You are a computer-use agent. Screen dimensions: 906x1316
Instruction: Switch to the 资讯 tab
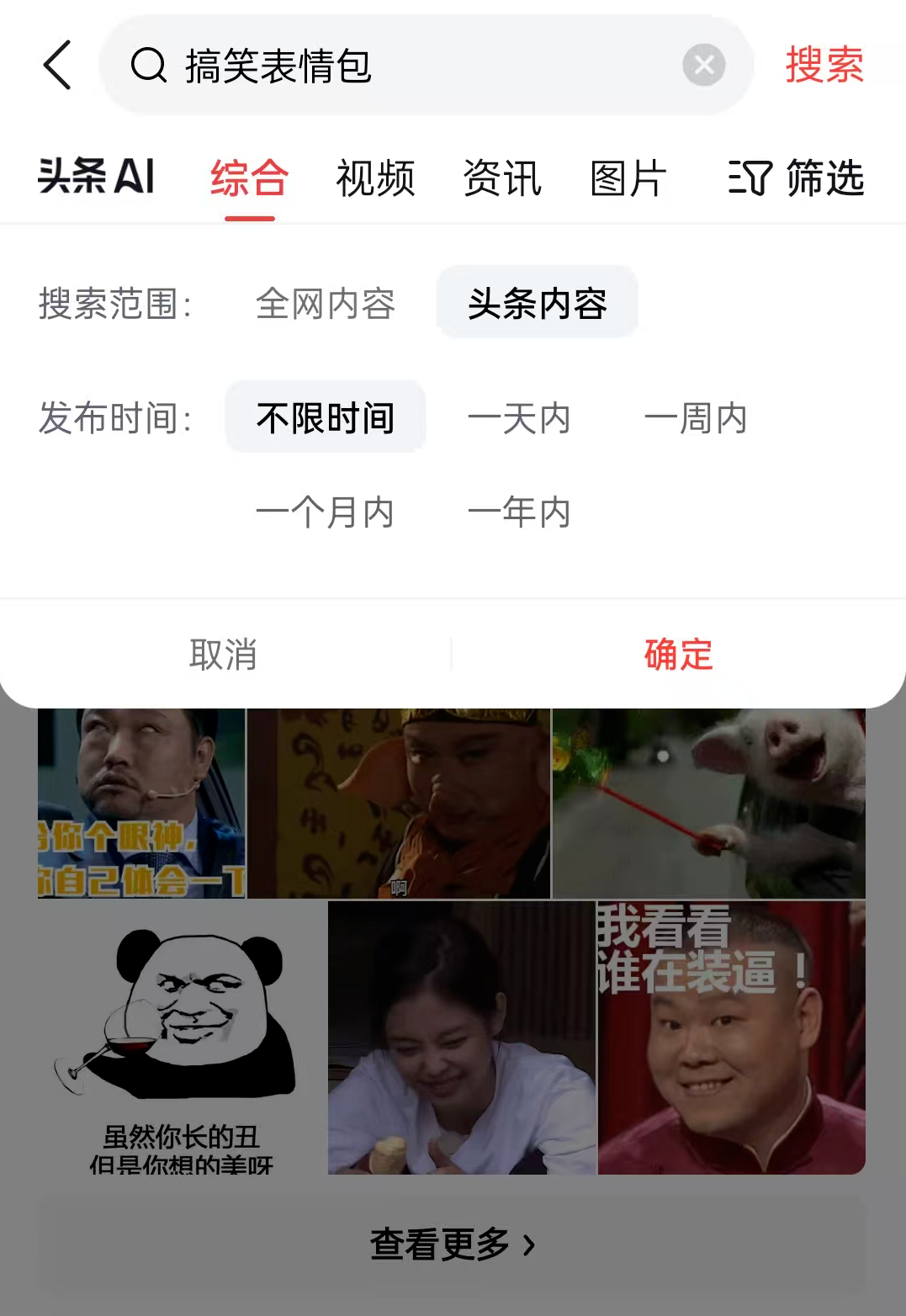pos(502,178)
